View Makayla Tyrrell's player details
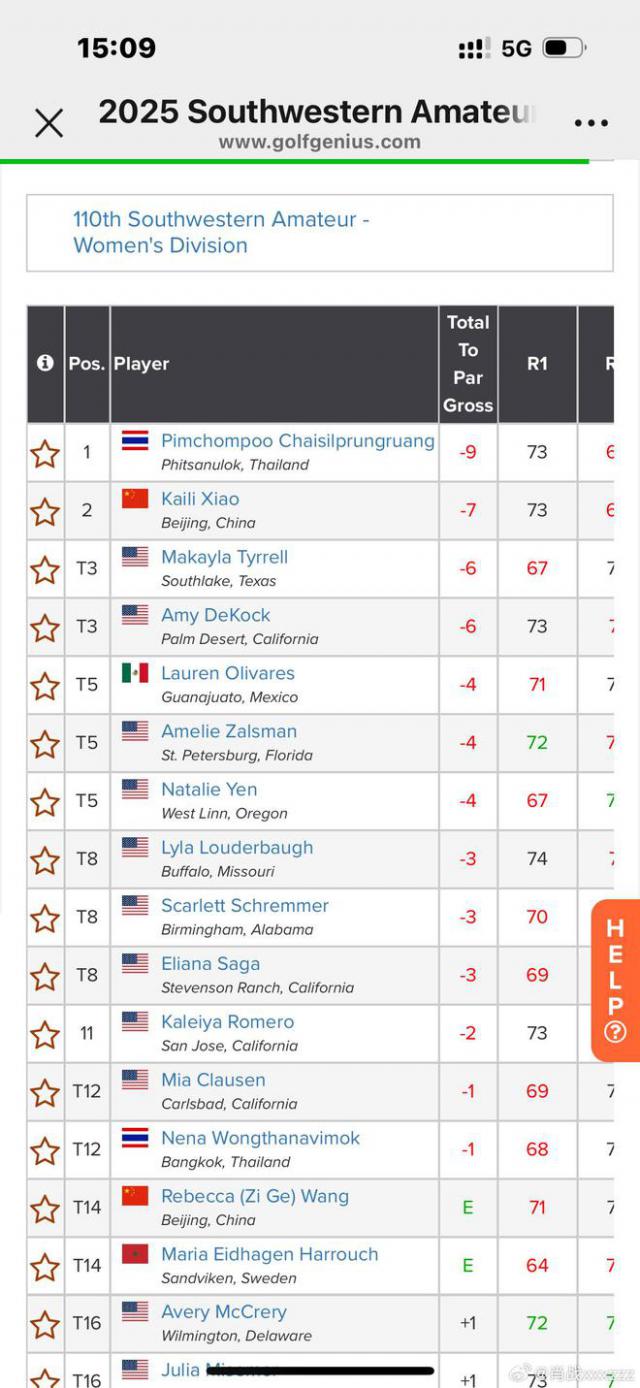Screen dimensions: 640x1388 (x=224, y=556)
